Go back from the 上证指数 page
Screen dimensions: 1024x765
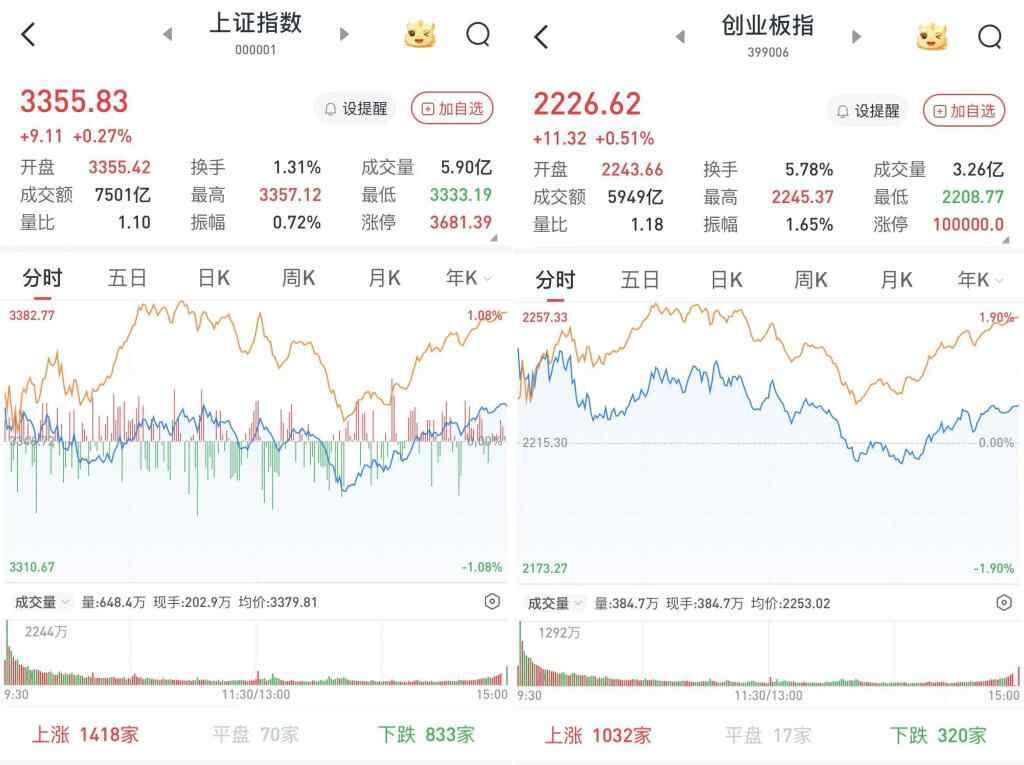[28, 35]
